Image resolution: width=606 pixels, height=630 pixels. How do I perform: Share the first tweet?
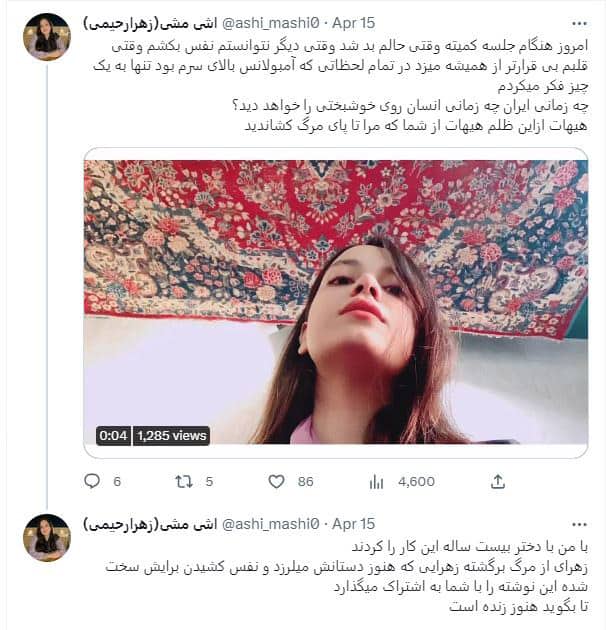(x=498, y=481)
